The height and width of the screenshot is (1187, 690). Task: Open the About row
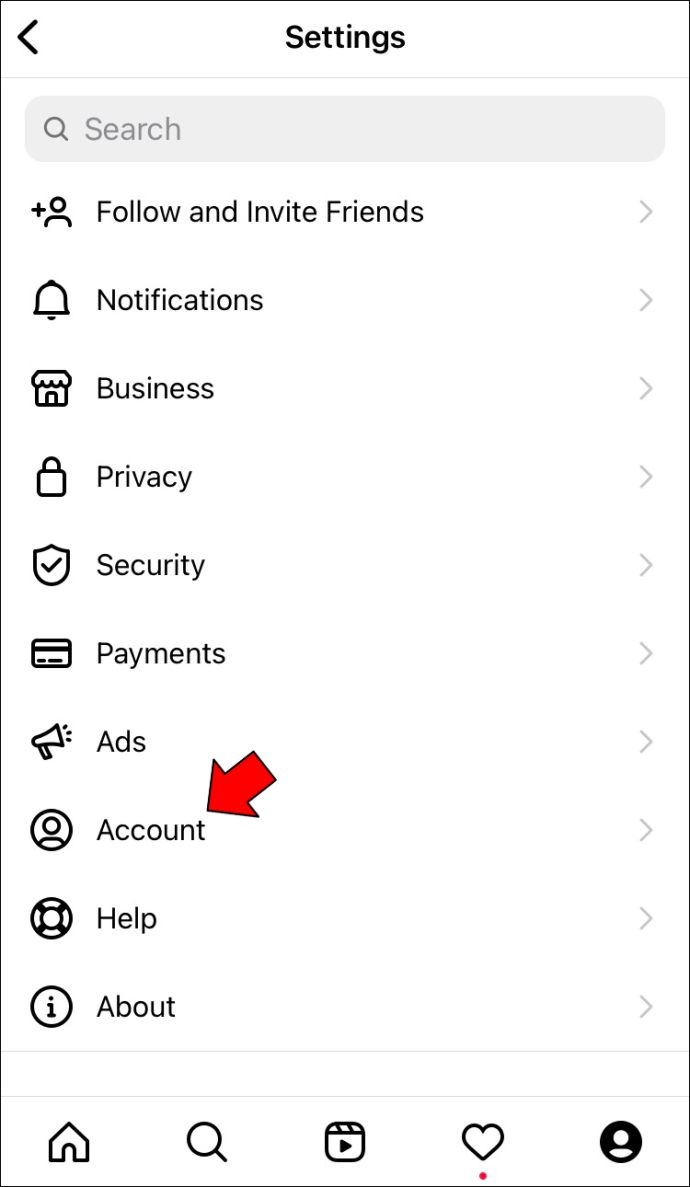tap(345, 1007)
